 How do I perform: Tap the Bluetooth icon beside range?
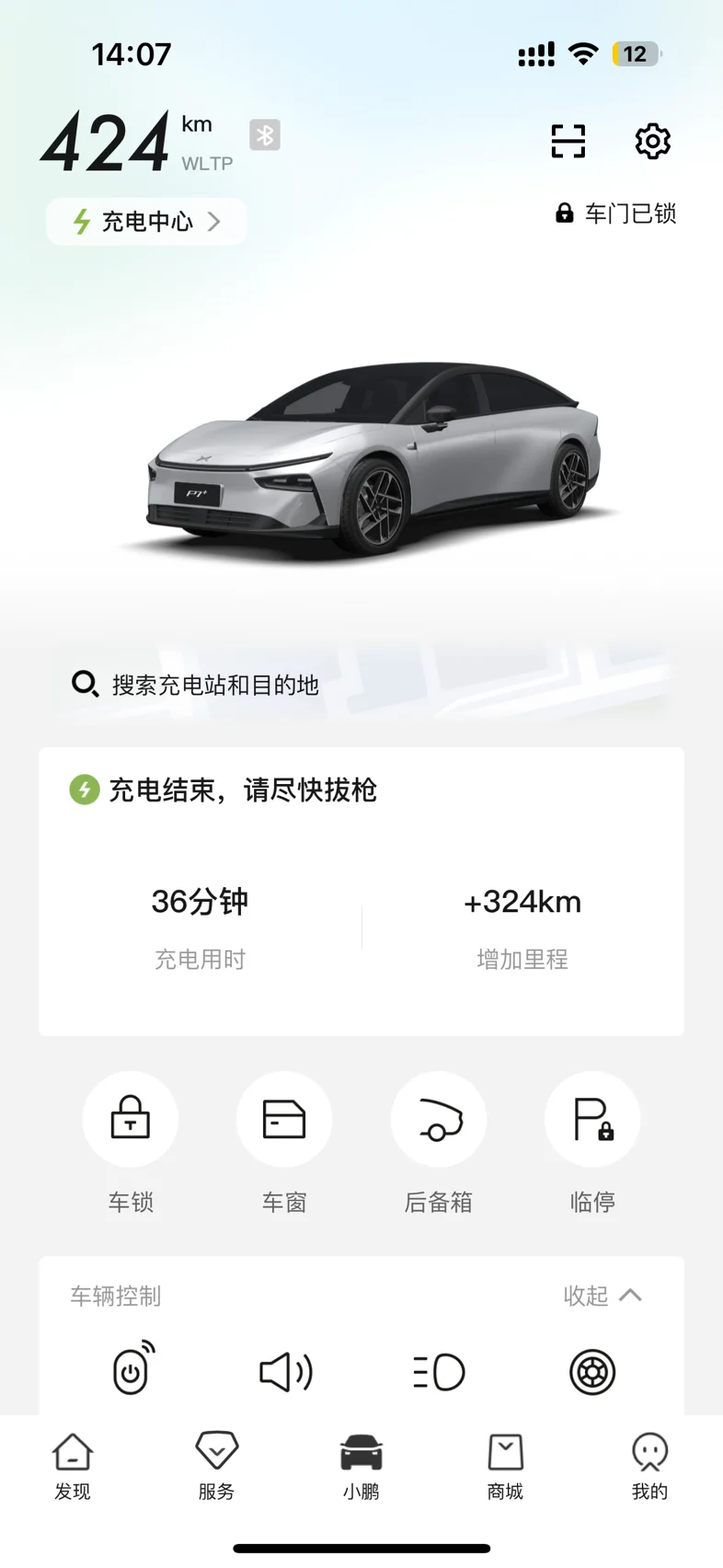point(265,135)
